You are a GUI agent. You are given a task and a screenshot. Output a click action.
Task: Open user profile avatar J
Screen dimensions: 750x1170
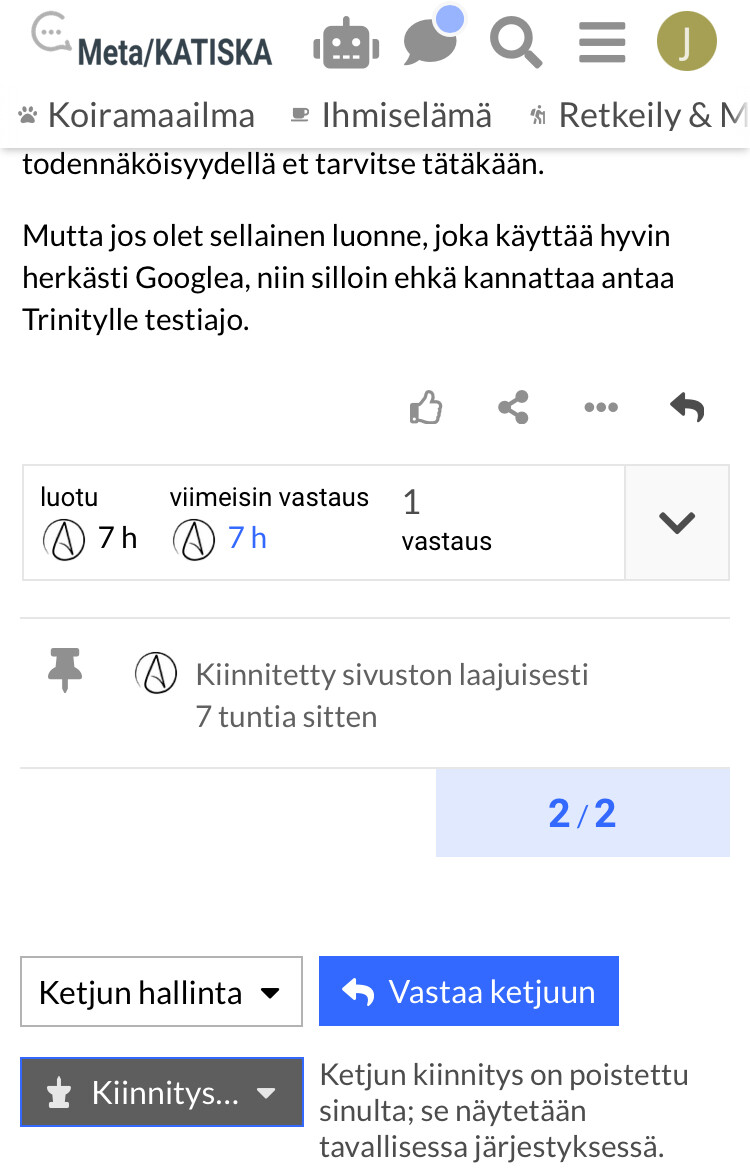point(686,44)
